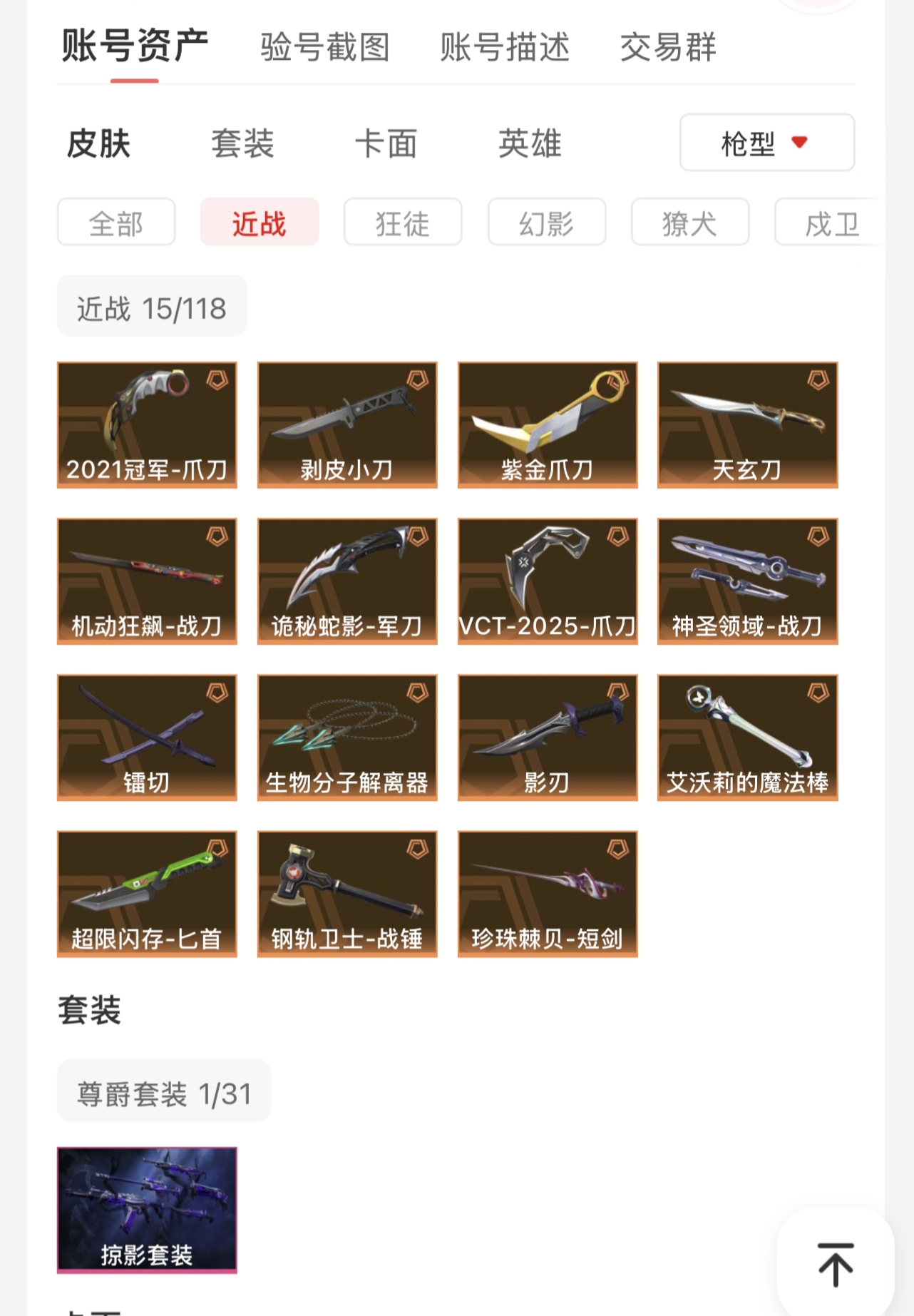Filter skins by 狂徒
This screenshot has width=914, height=1316.
click(x=403, y=223)
